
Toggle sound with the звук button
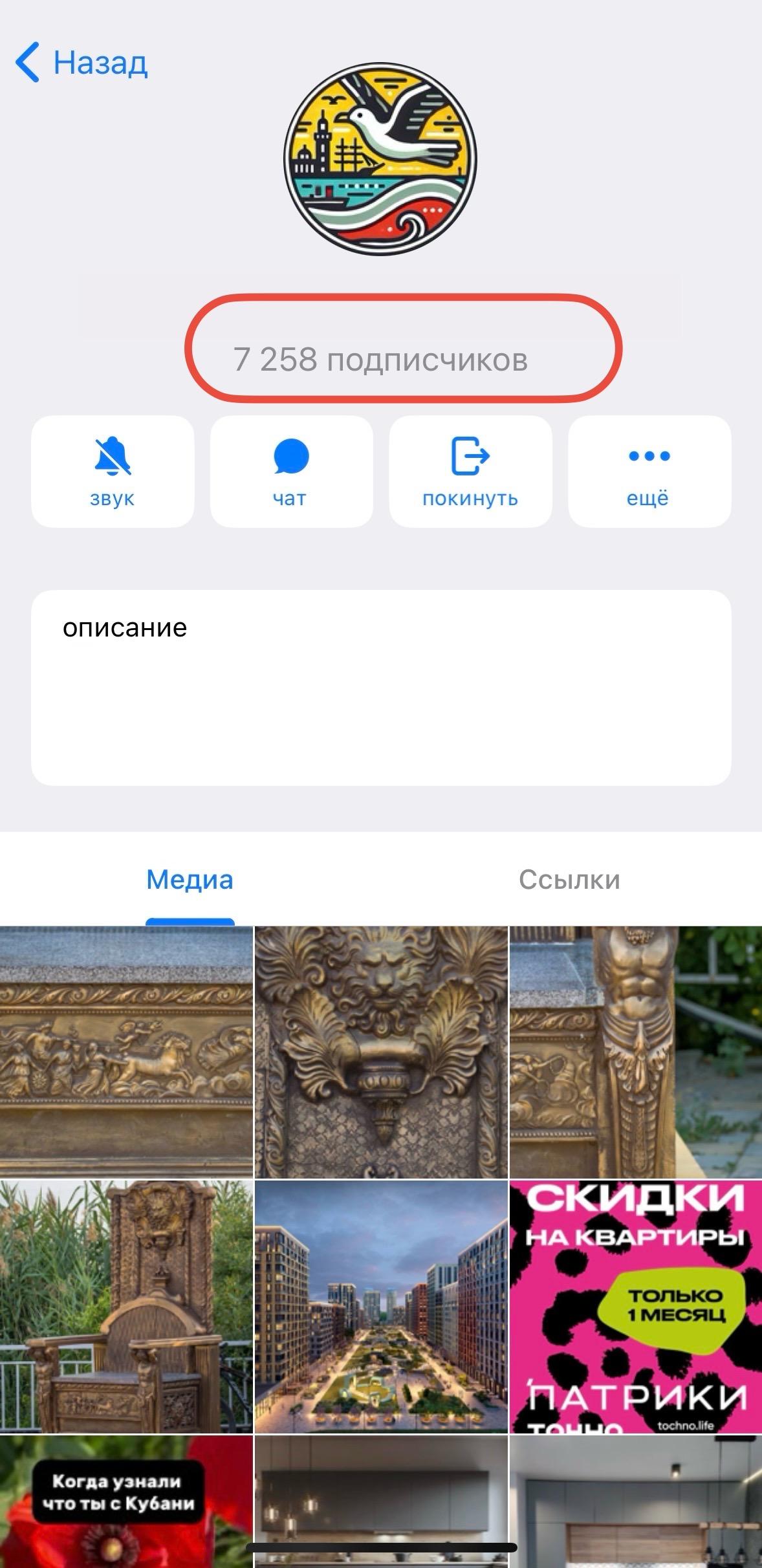[x=113, y=471]
